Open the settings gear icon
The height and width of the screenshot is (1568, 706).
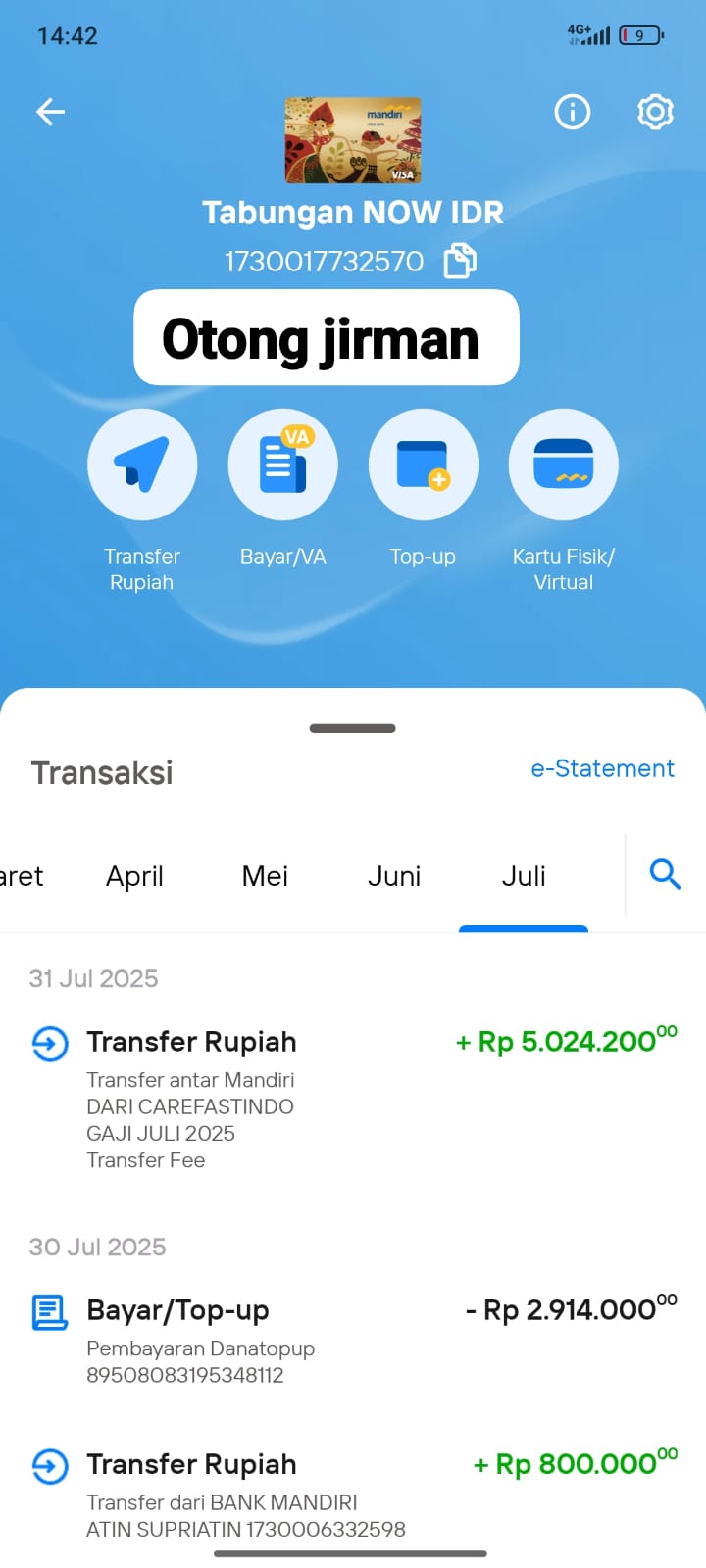coord(655,112)
